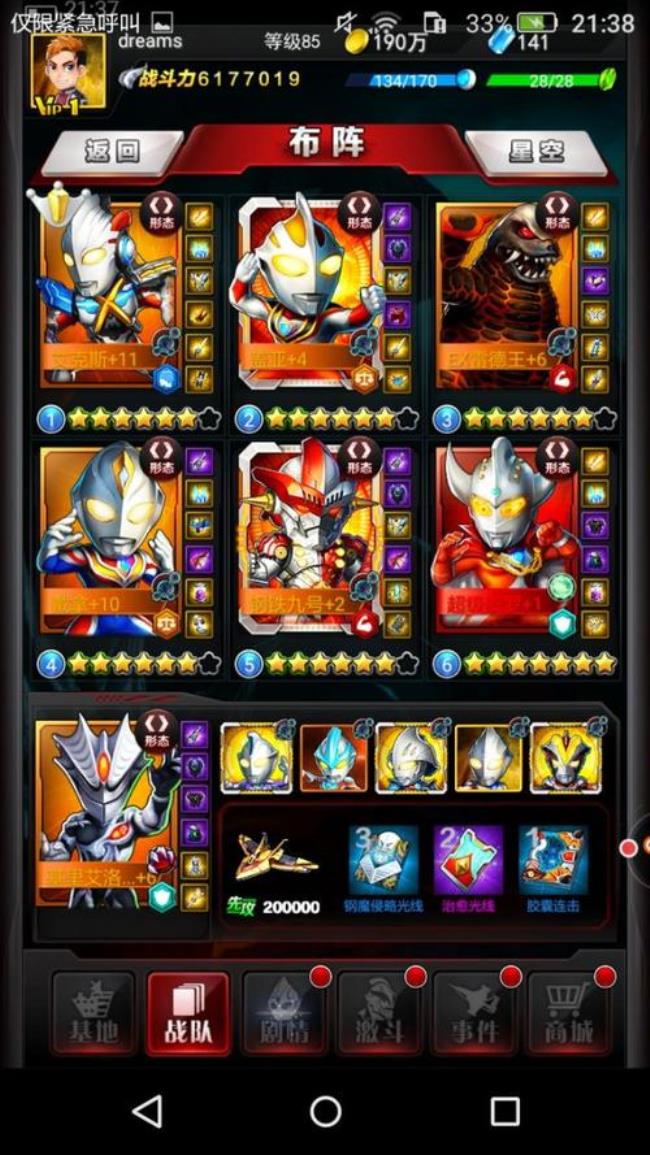
Task: Open the 星空 button
Action: point(536,152)
